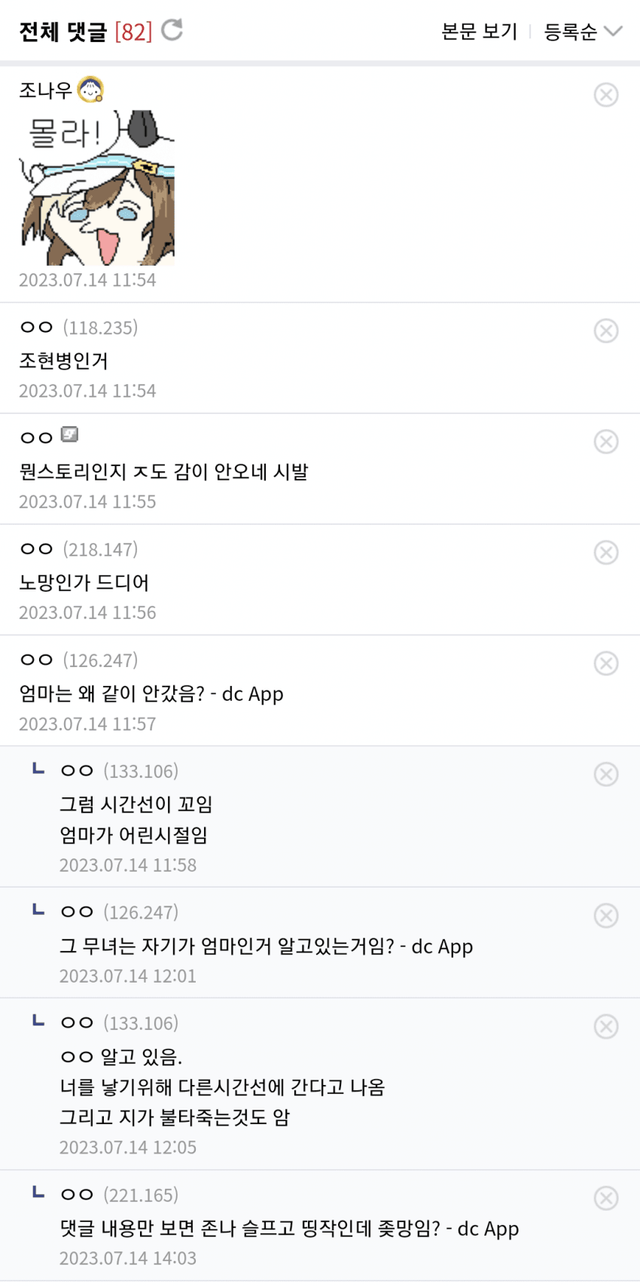Tap 본문 보기 to view the post
Screen dimensions: 640x1286
(x=479, y=32)
